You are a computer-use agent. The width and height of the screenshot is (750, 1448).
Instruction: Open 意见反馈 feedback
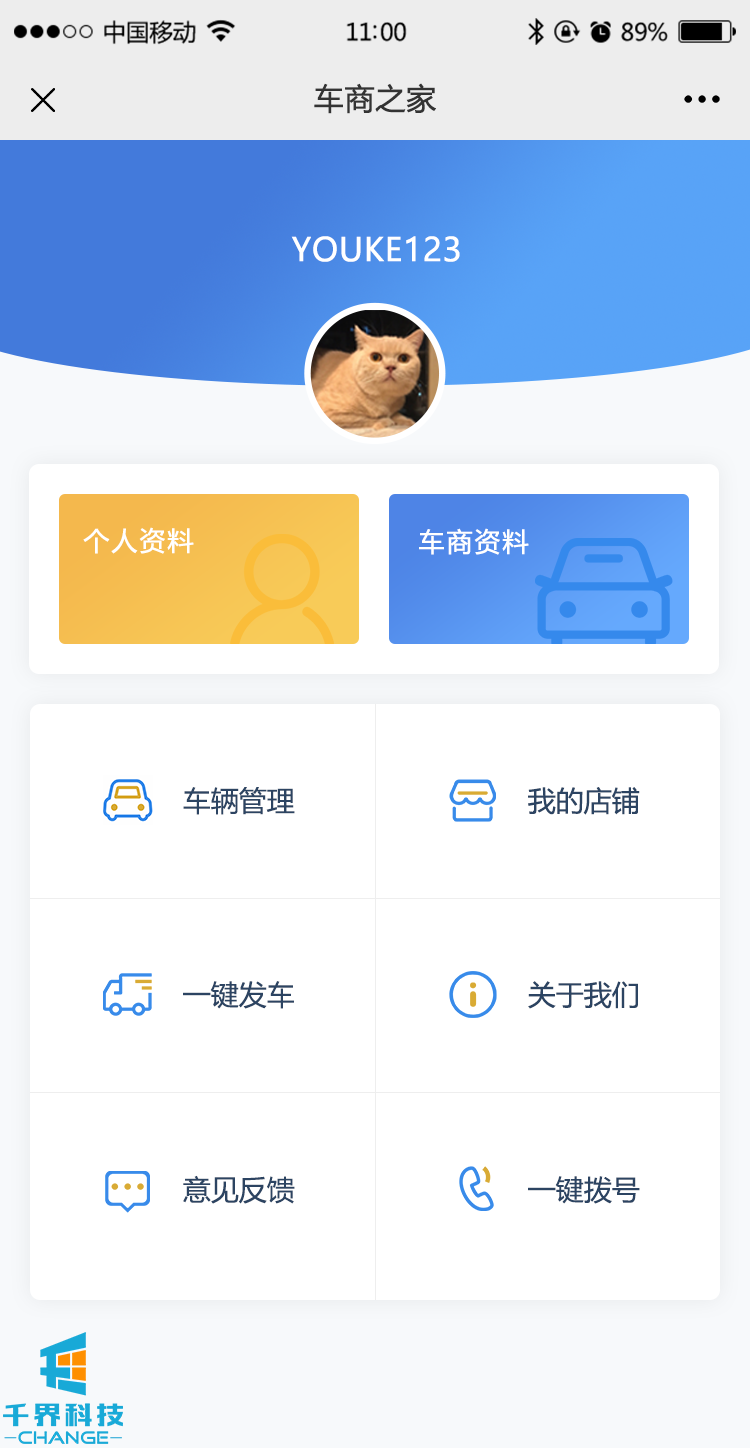[x=203, y=1190]
